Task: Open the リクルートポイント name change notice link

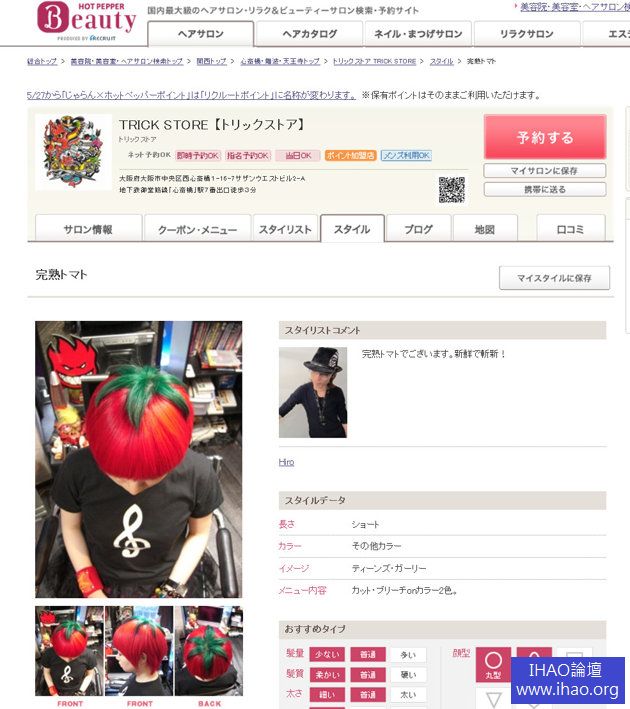Action: [x=191, y=95]
